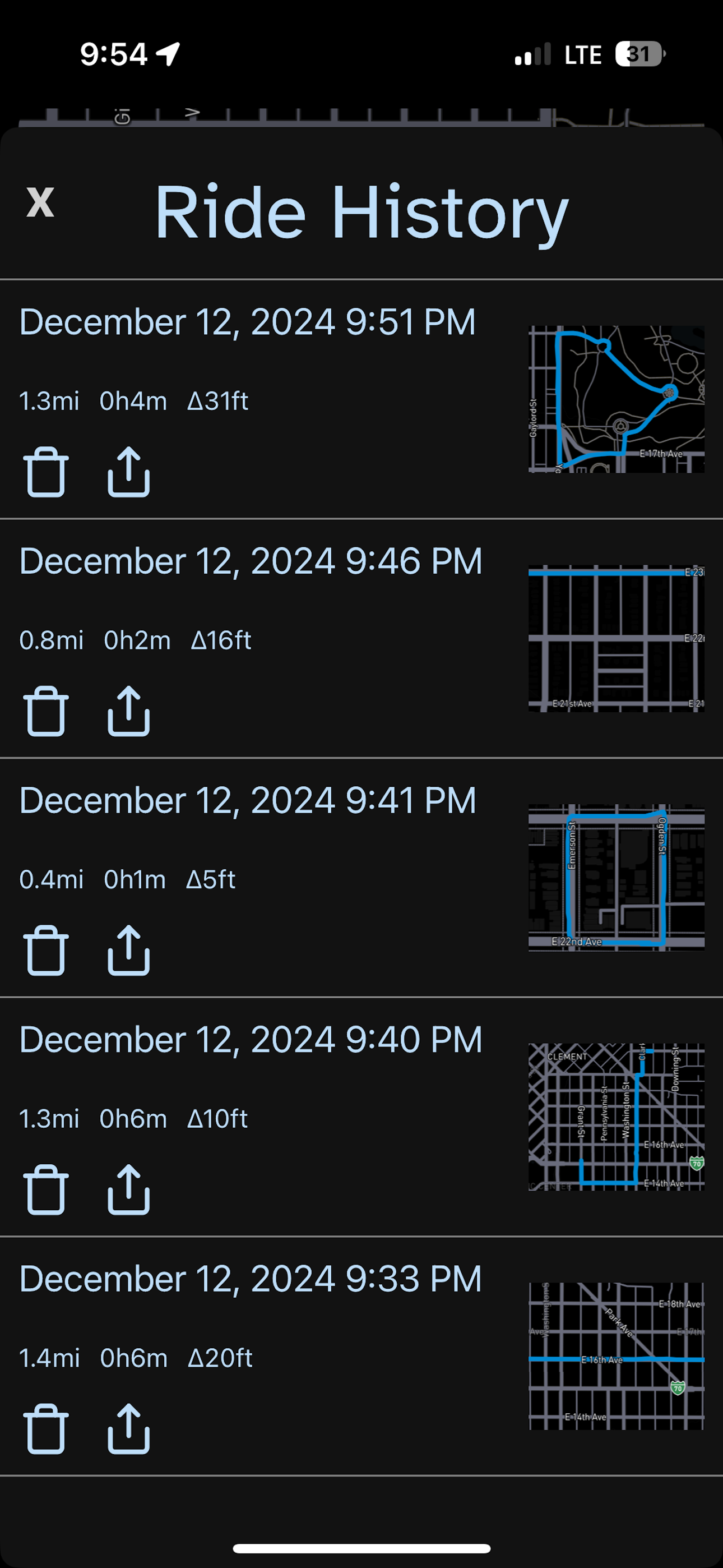Viewport: 723px width, 1568px height.
Task: Open the 9:46 PM ride map thumbnail
Action: pyautogui.click(x=617, y=639)
